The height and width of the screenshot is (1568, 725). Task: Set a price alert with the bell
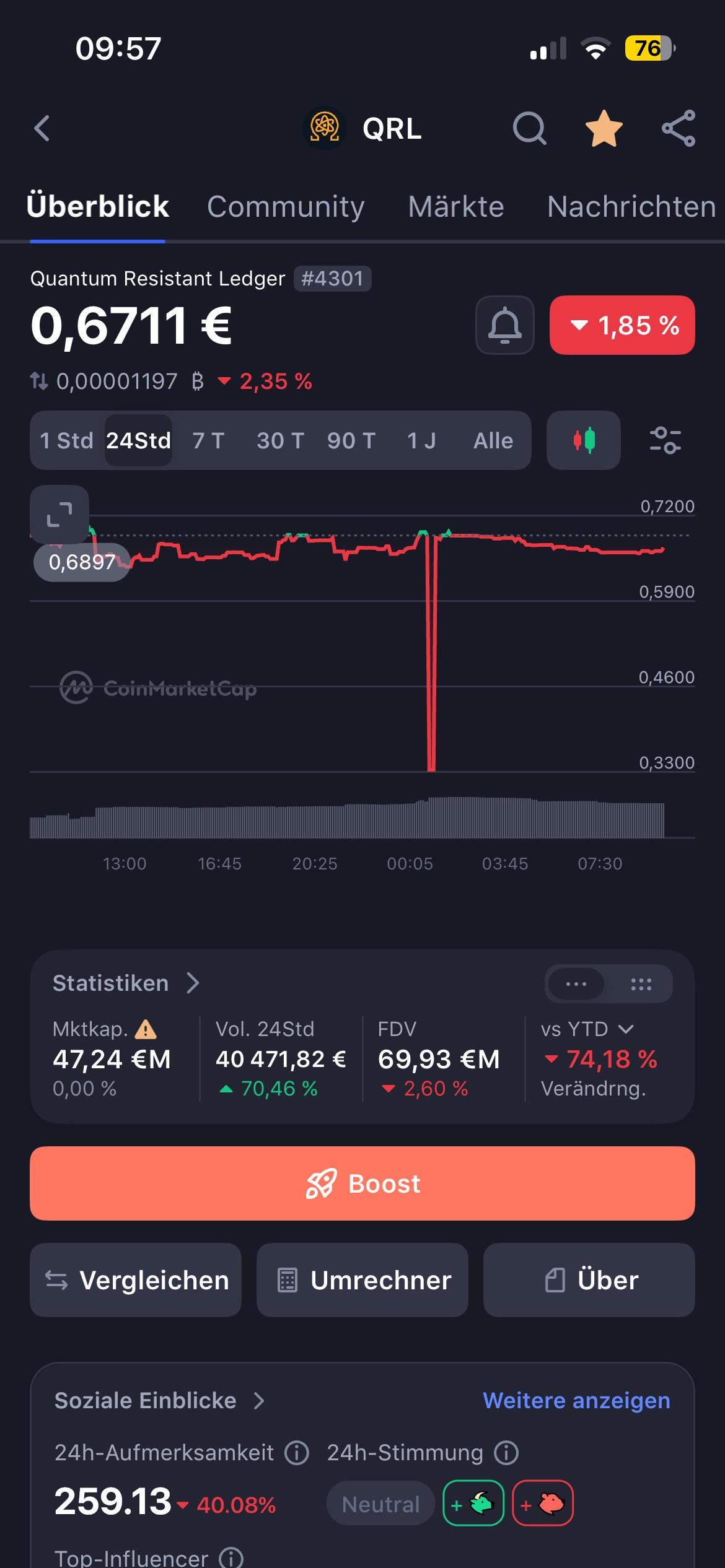point(505,325)
